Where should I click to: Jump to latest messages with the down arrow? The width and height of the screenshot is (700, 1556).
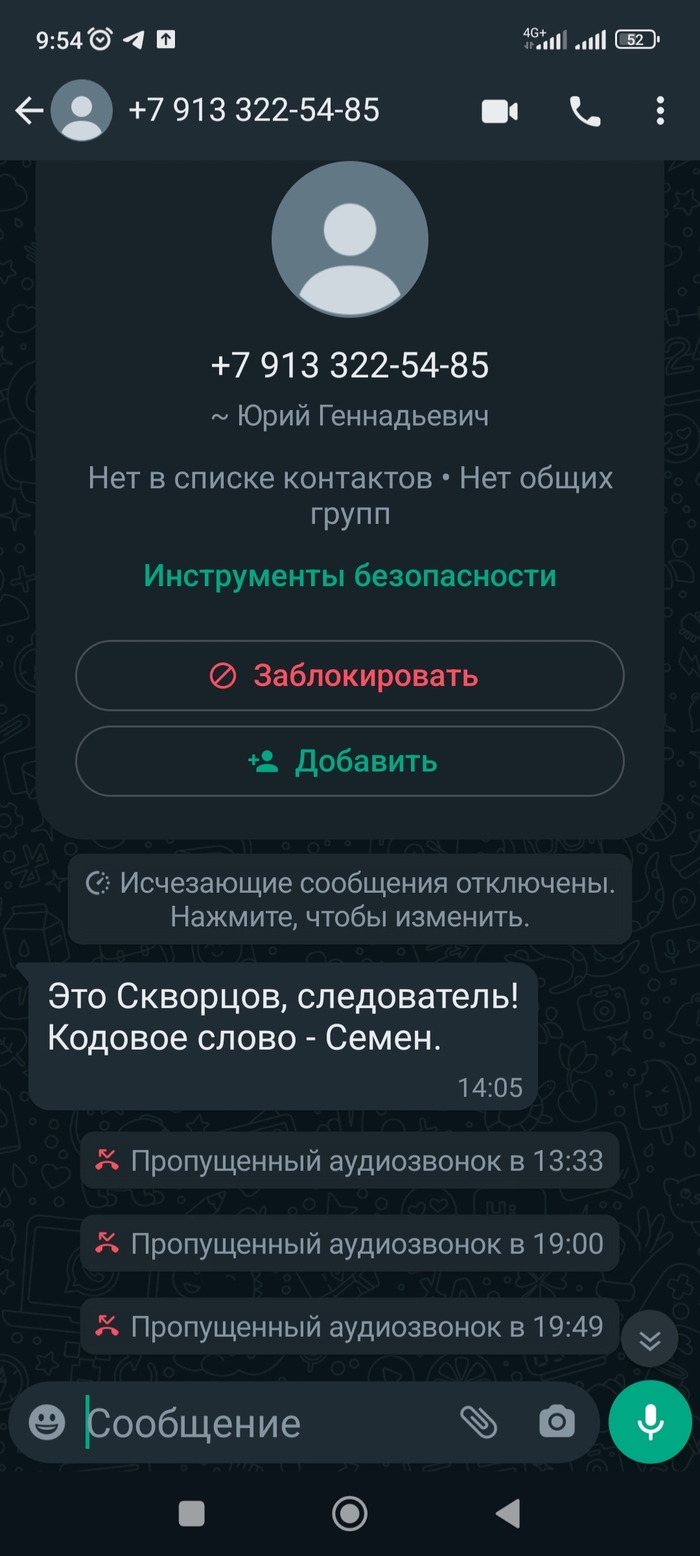coord(650,1340)
